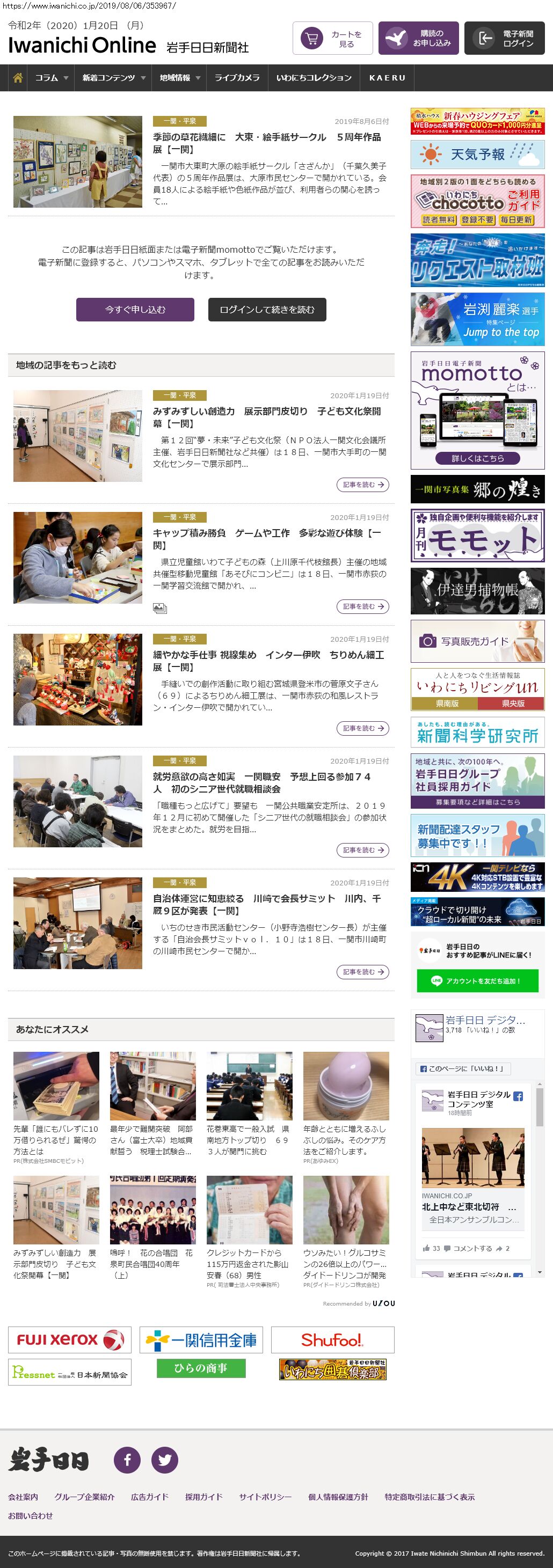Tap 今すぐ申し込む button

point(135,309)
